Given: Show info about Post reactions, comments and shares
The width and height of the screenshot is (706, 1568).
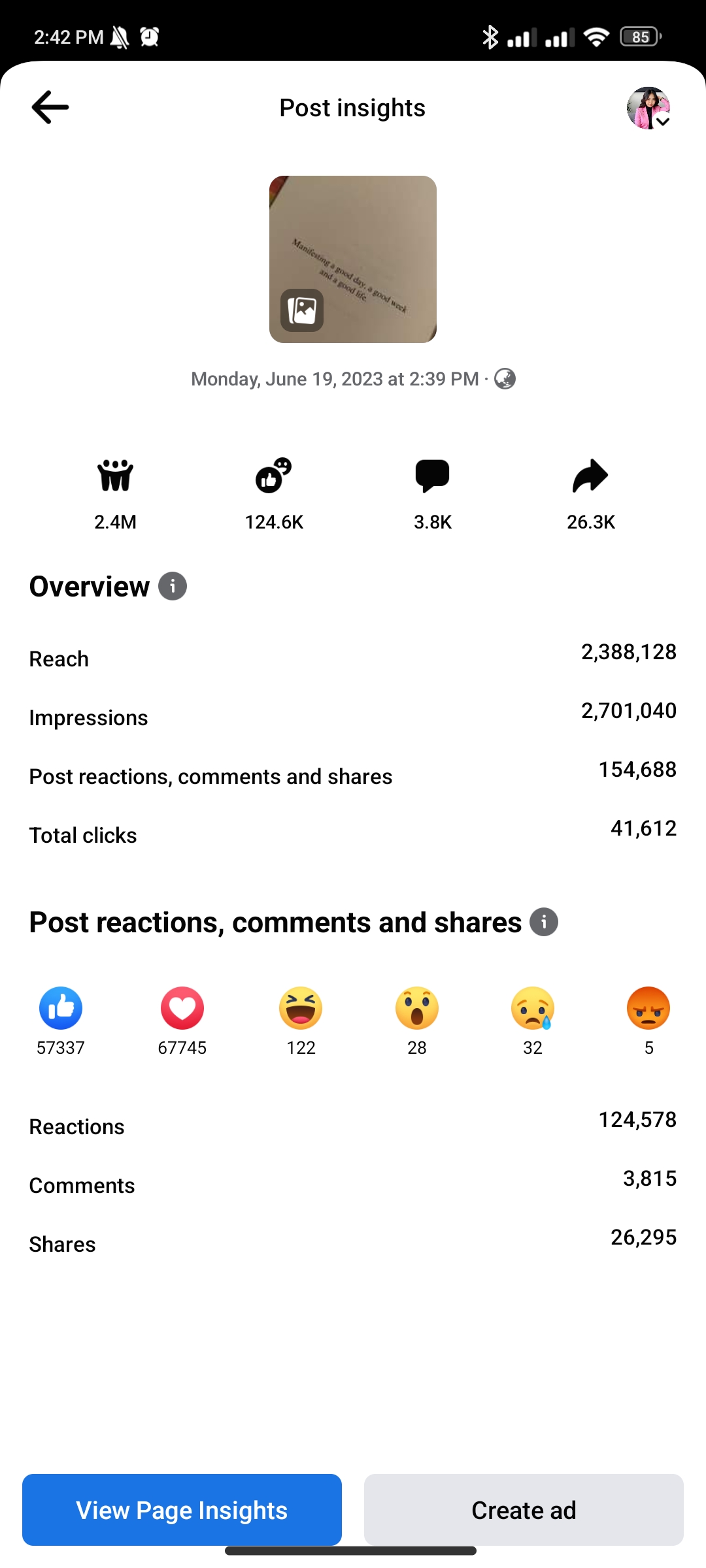Looking at the screenshot, I should 543,922.
